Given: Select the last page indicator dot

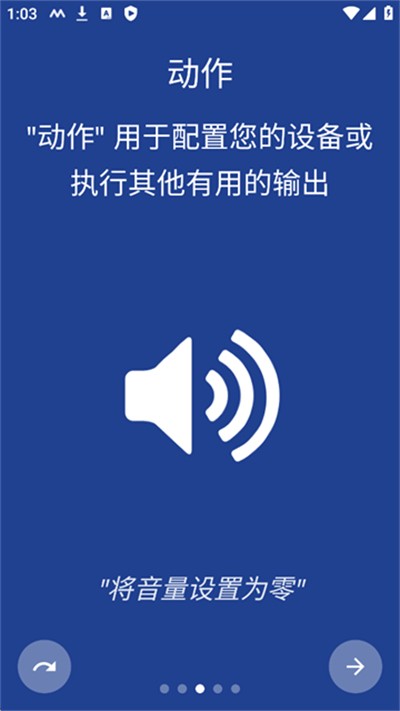Looking at the screenshot, I should click(x=235, y=689).
